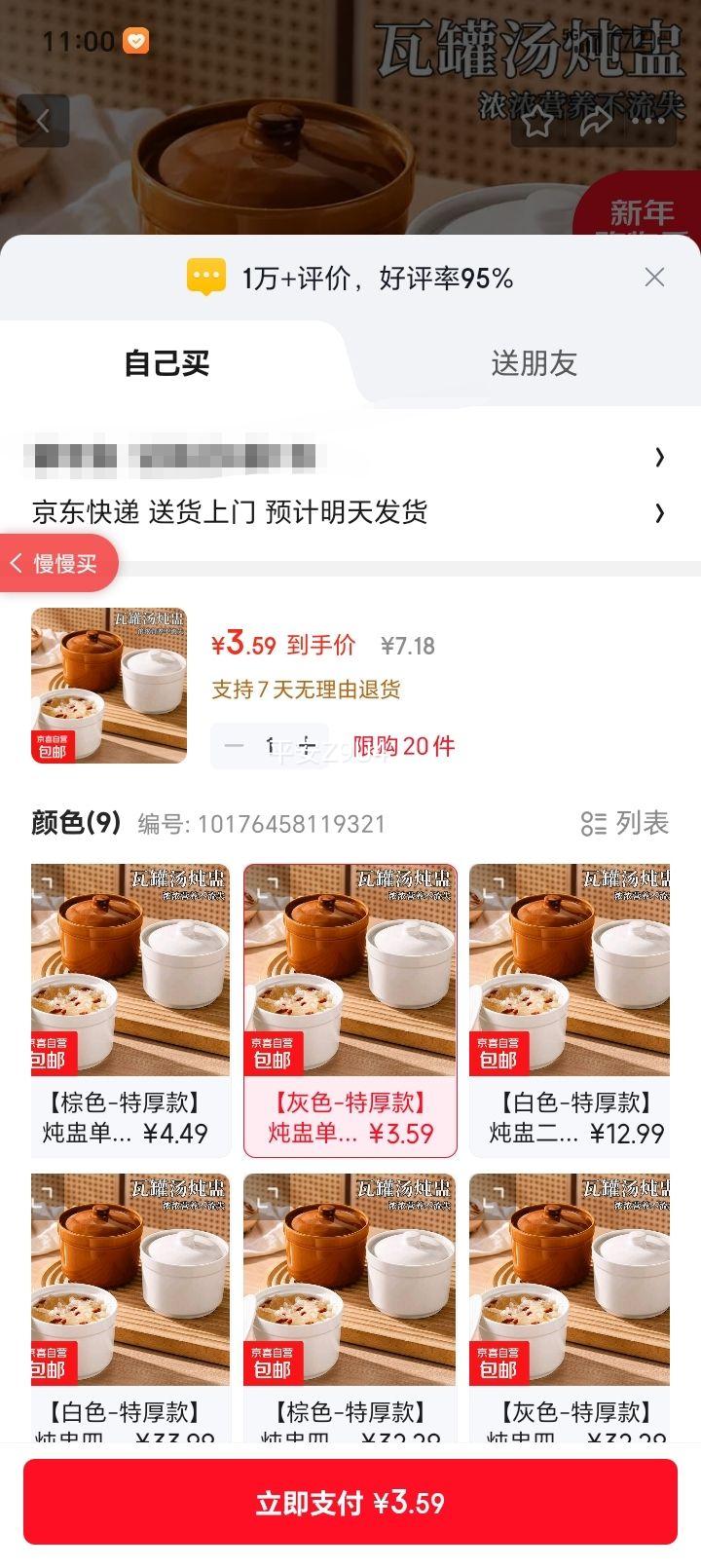Switch to the 送朋友 tab
The height and width of the screenshot is (1568, 701).
pos(535,363)
